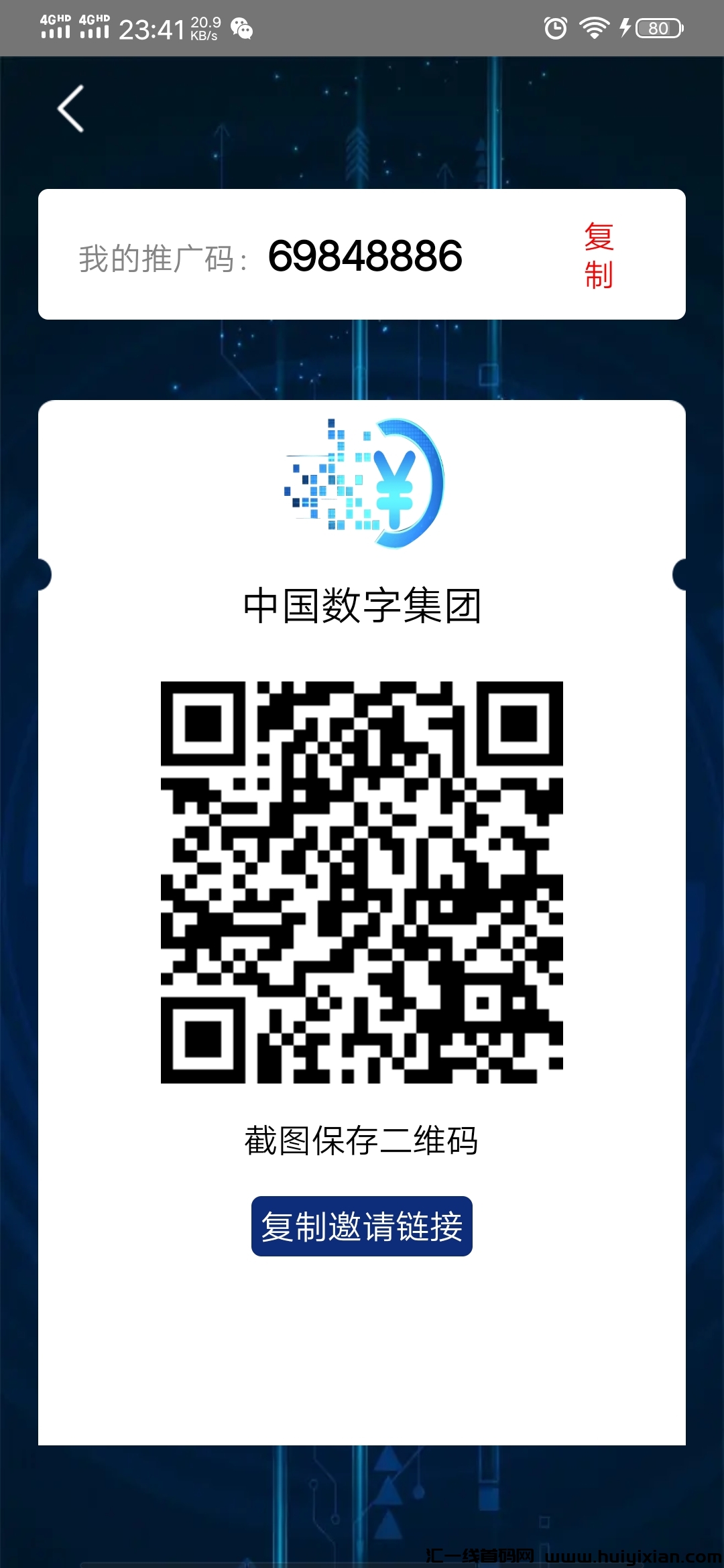Tap the 中国数字集团 app logo
This screenshot has height=1568, width=724.
click(x=362, y=484)
